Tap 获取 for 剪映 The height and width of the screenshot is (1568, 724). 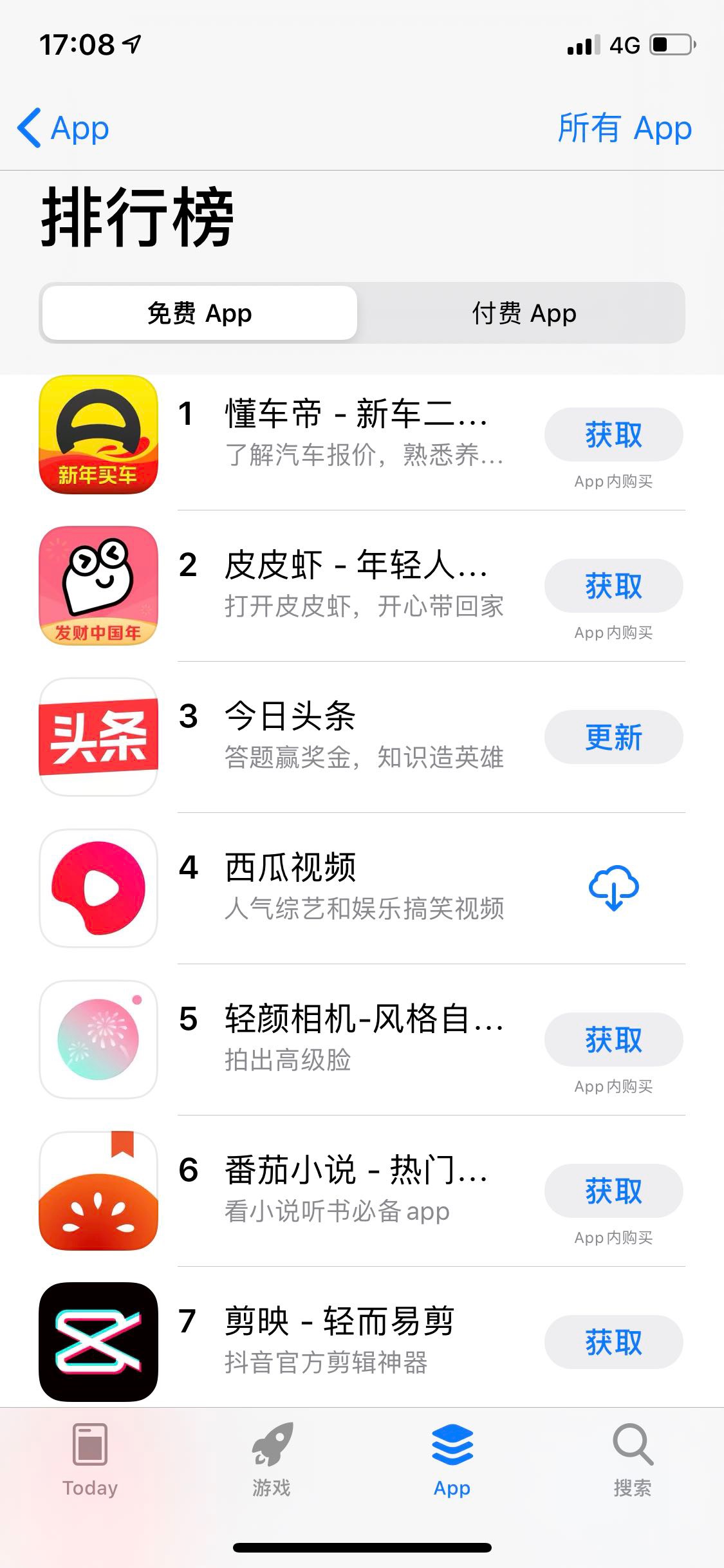pos(613,1343)
